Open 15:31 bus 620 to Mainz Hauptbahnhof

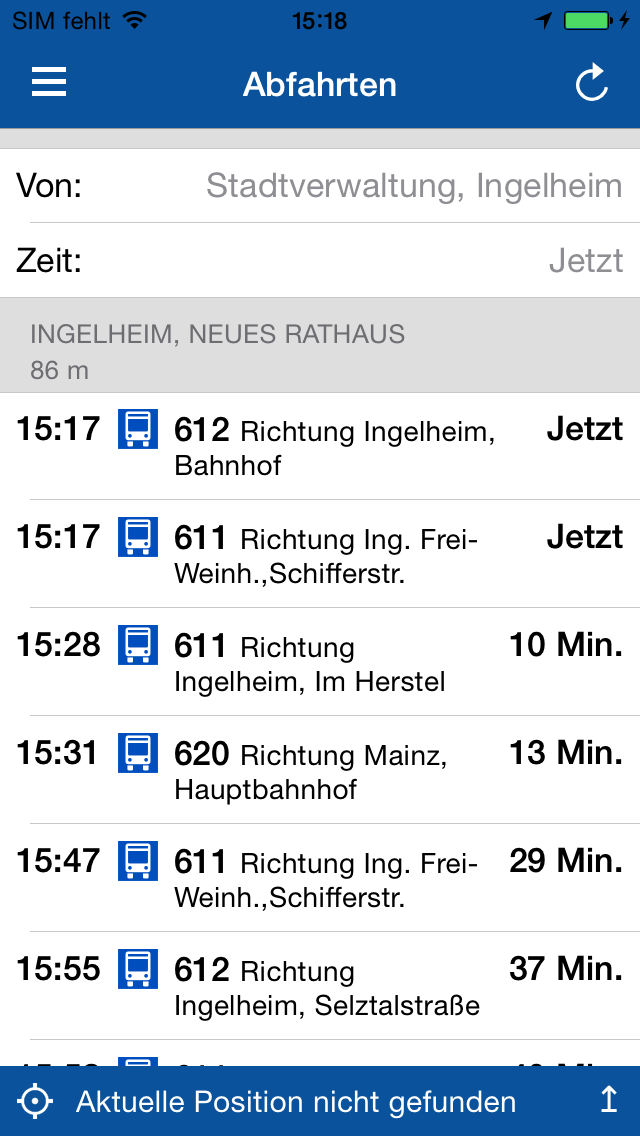(320, 769)
